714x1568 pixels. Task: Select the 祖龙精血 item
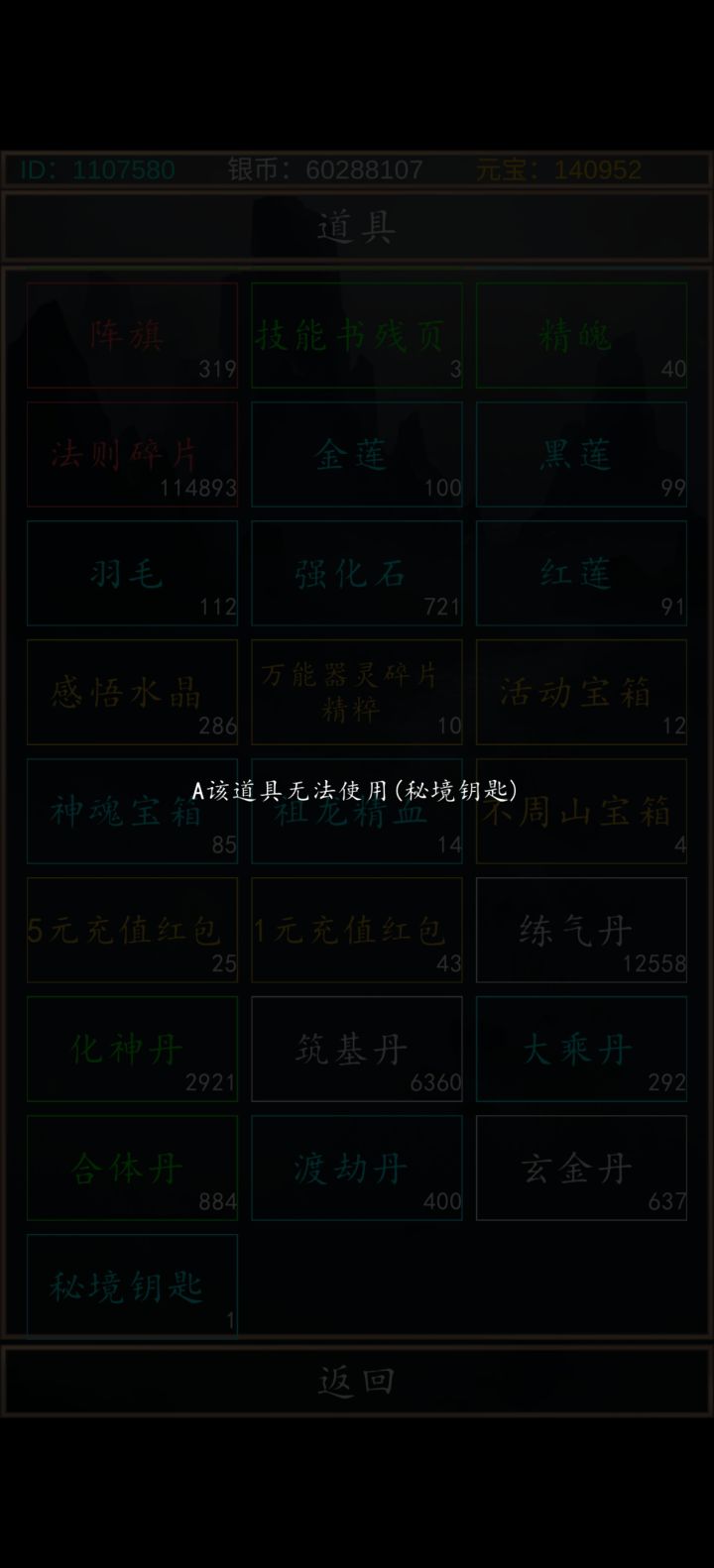click(357, 811)
